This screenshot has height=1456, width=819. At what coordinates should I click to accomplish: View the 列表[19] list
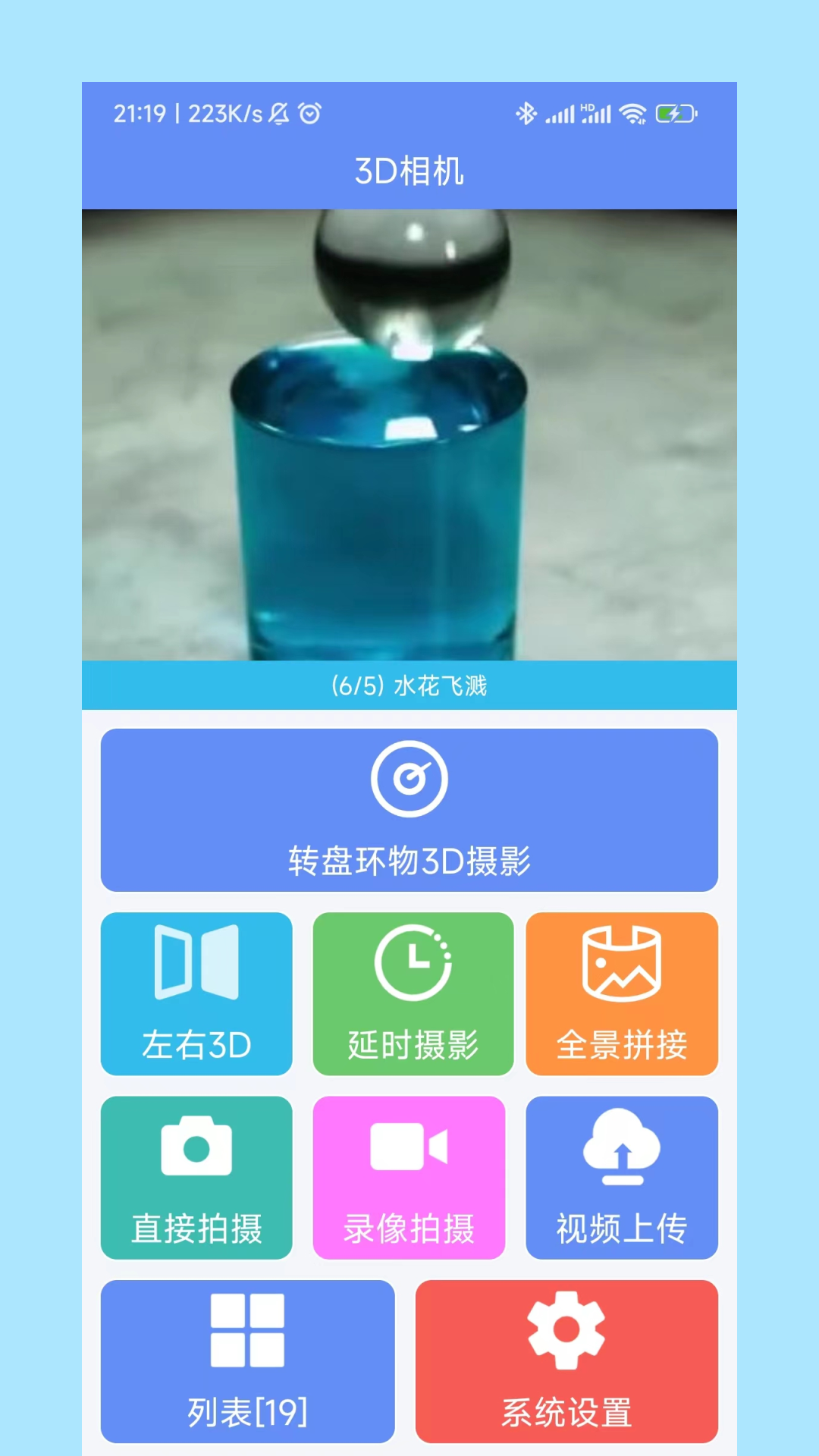[x=247, y=1361]
